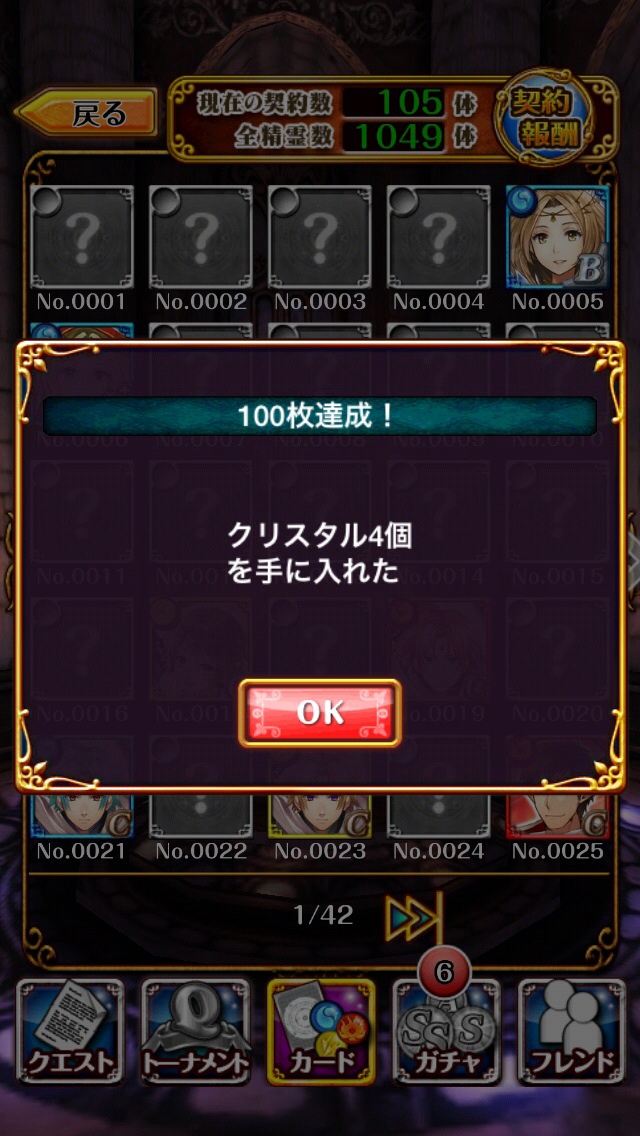The height and width of the screenshot is (1136, 640).
Task: Open the フレンド tab
Action: click(570, 1030)
